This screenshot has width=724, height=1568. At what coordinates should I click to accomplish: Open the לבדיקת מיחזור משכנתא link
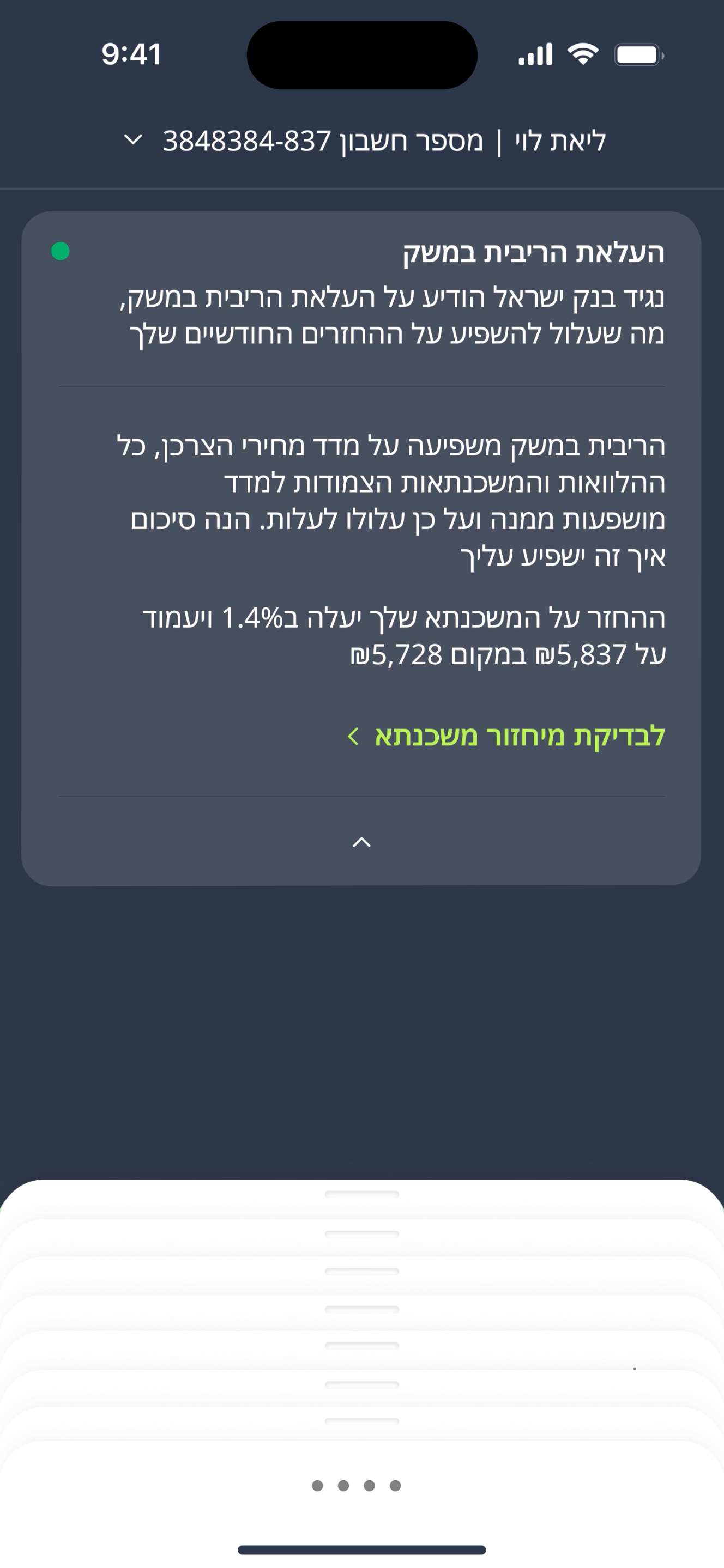[x=505, y=736]
